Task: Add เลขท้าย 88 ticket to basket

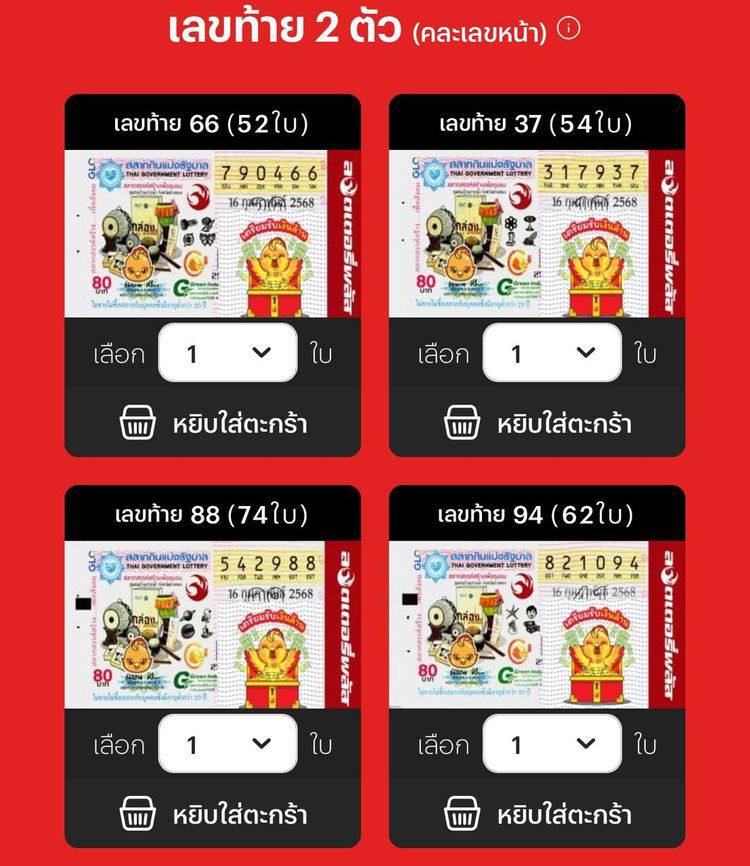Action: pos(213,813)
